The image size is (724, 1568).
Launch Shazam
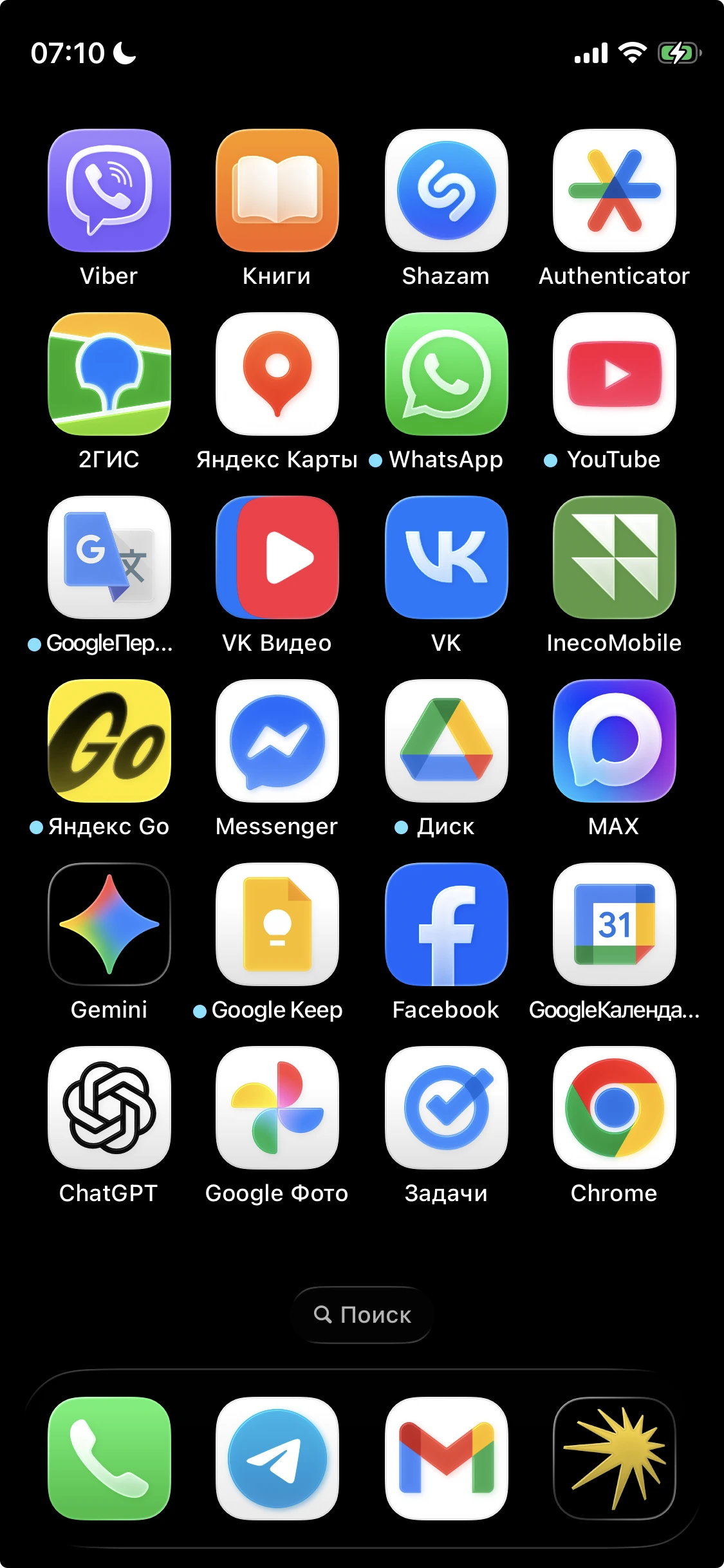(446, 191)
